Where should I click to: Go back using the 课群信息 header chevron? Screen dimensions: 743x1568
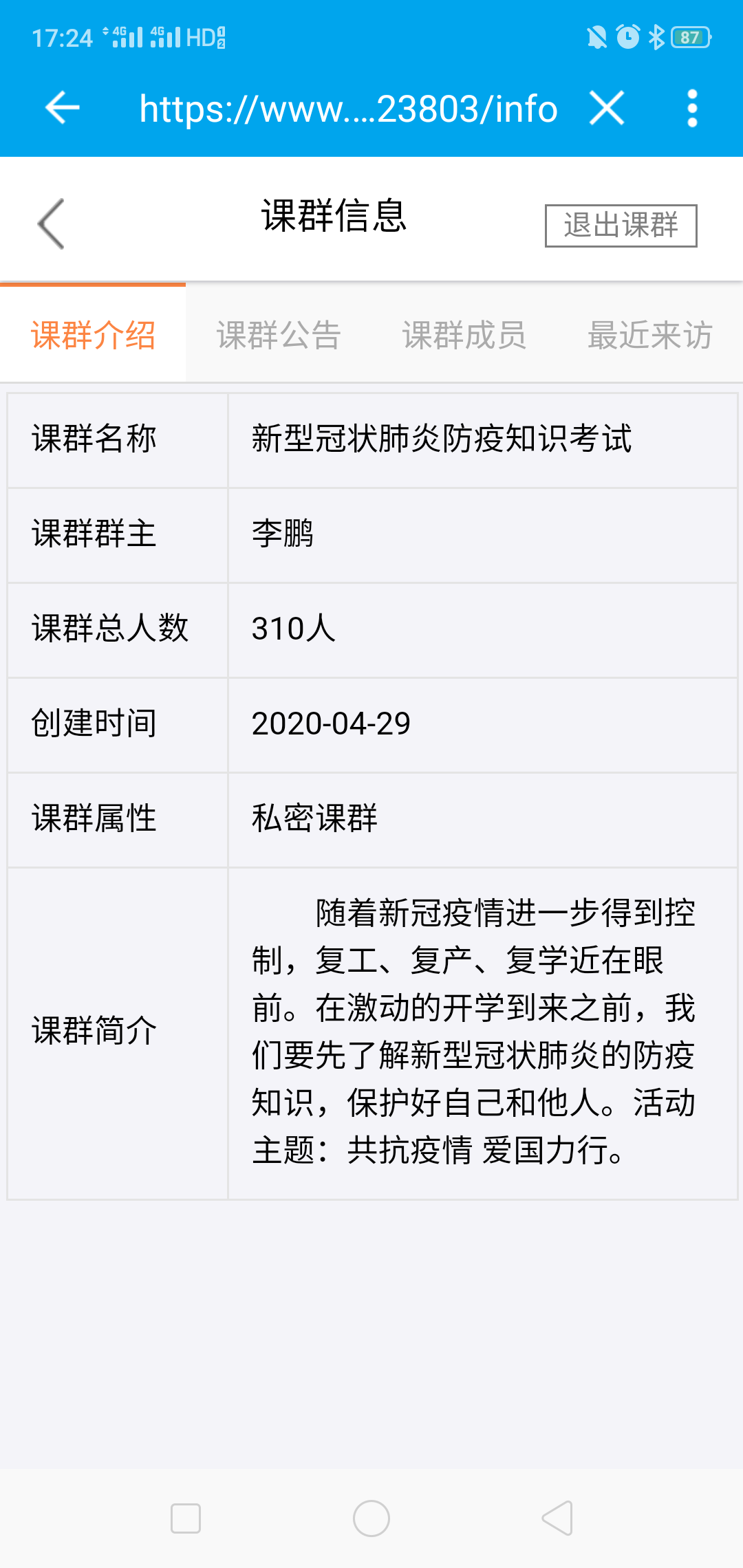(x=51, y=224)
